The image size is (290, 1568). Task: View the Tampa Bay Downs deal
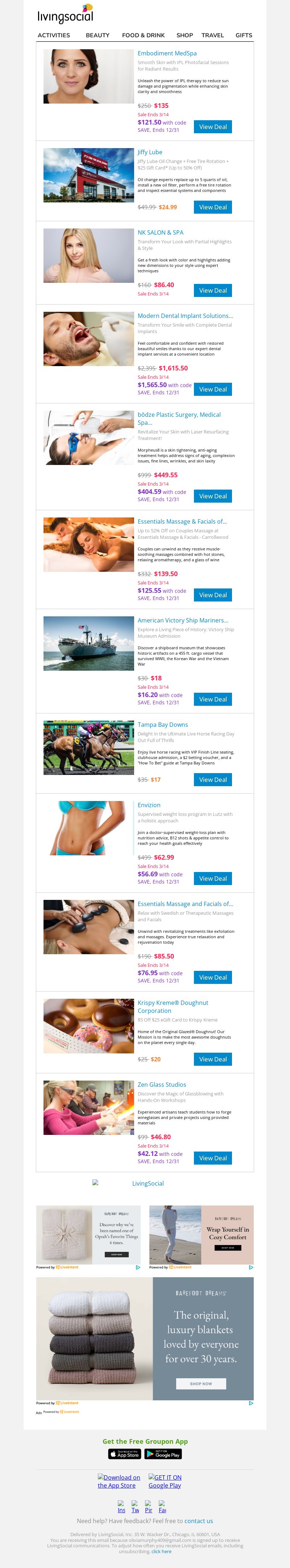coord(213,779)
